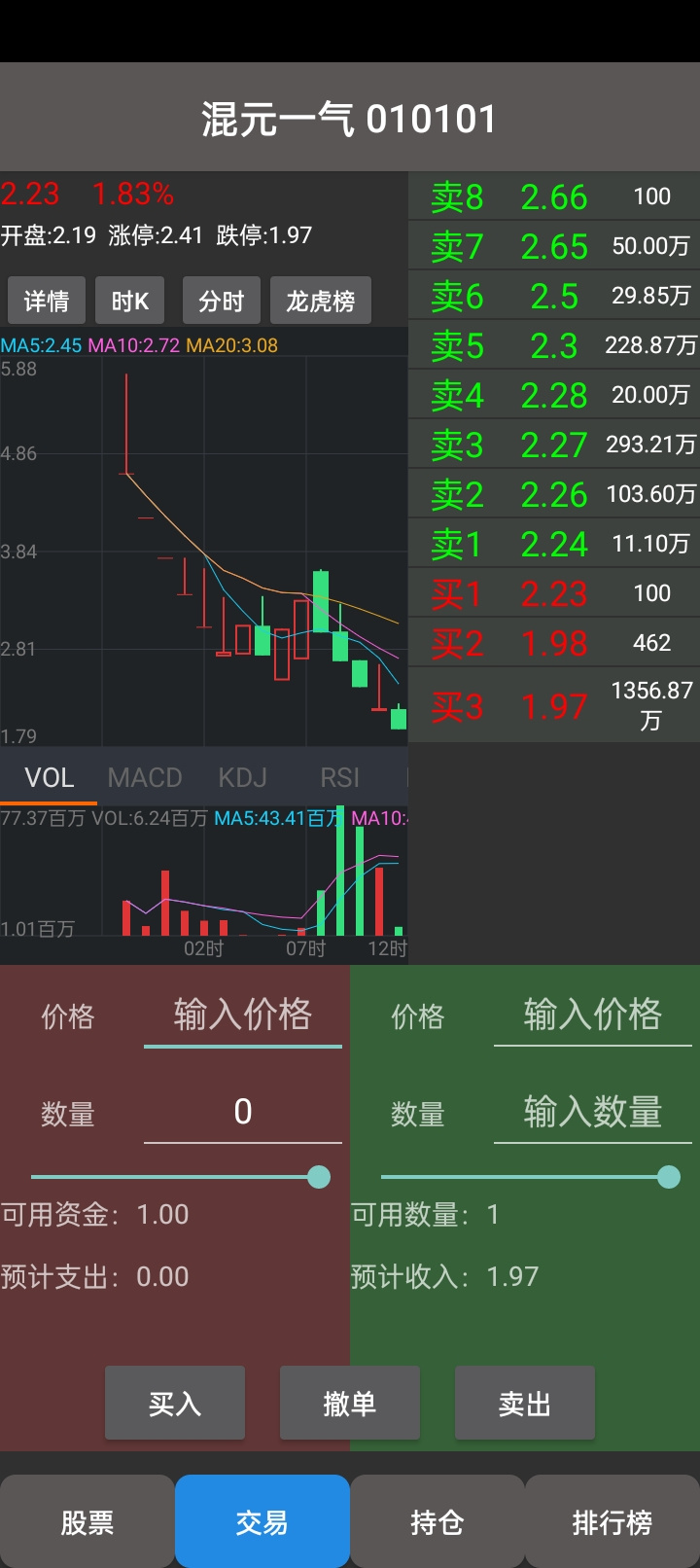This screenshot has width=700, height=1568.
Task: Go to the 持仓 holdings tab
Action: (x=437, y=1521)
